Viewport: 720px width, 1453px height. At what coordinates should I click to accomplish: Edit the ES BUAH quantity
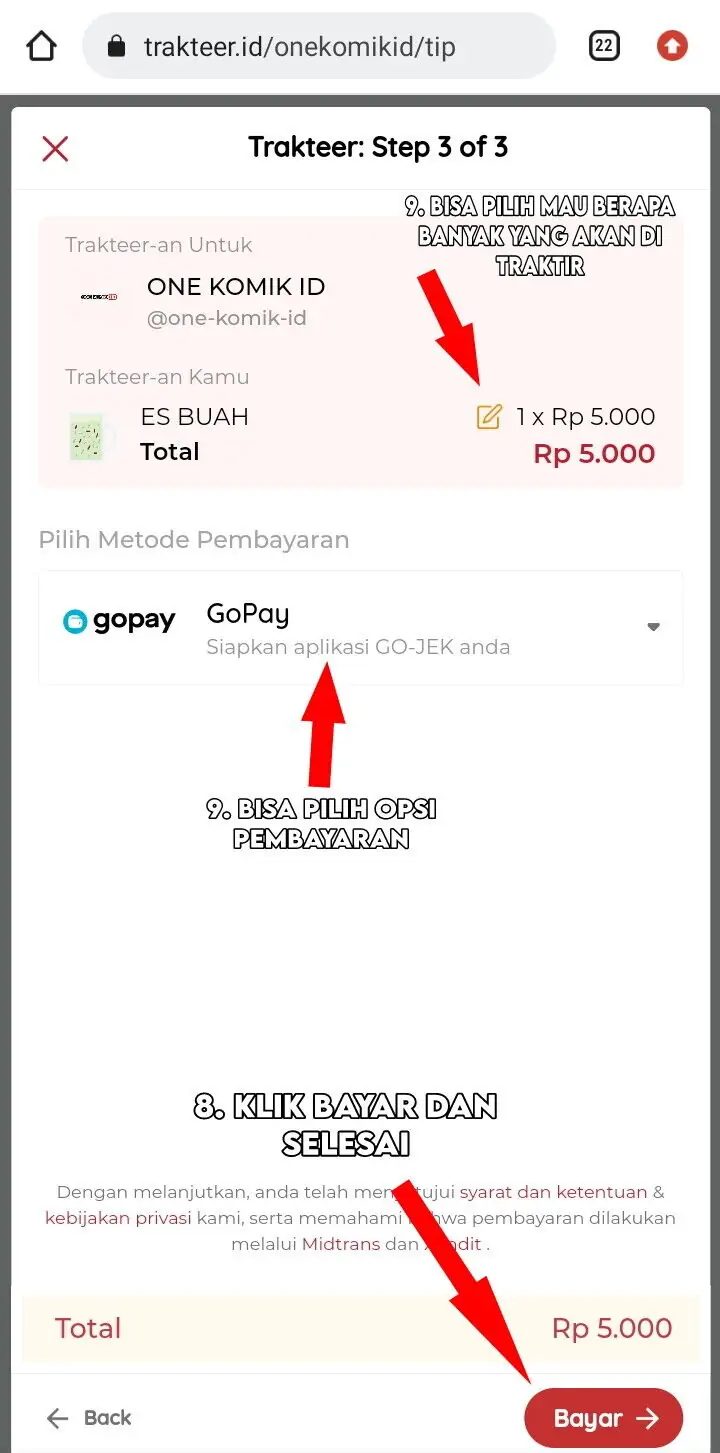(x=488, y=417)
